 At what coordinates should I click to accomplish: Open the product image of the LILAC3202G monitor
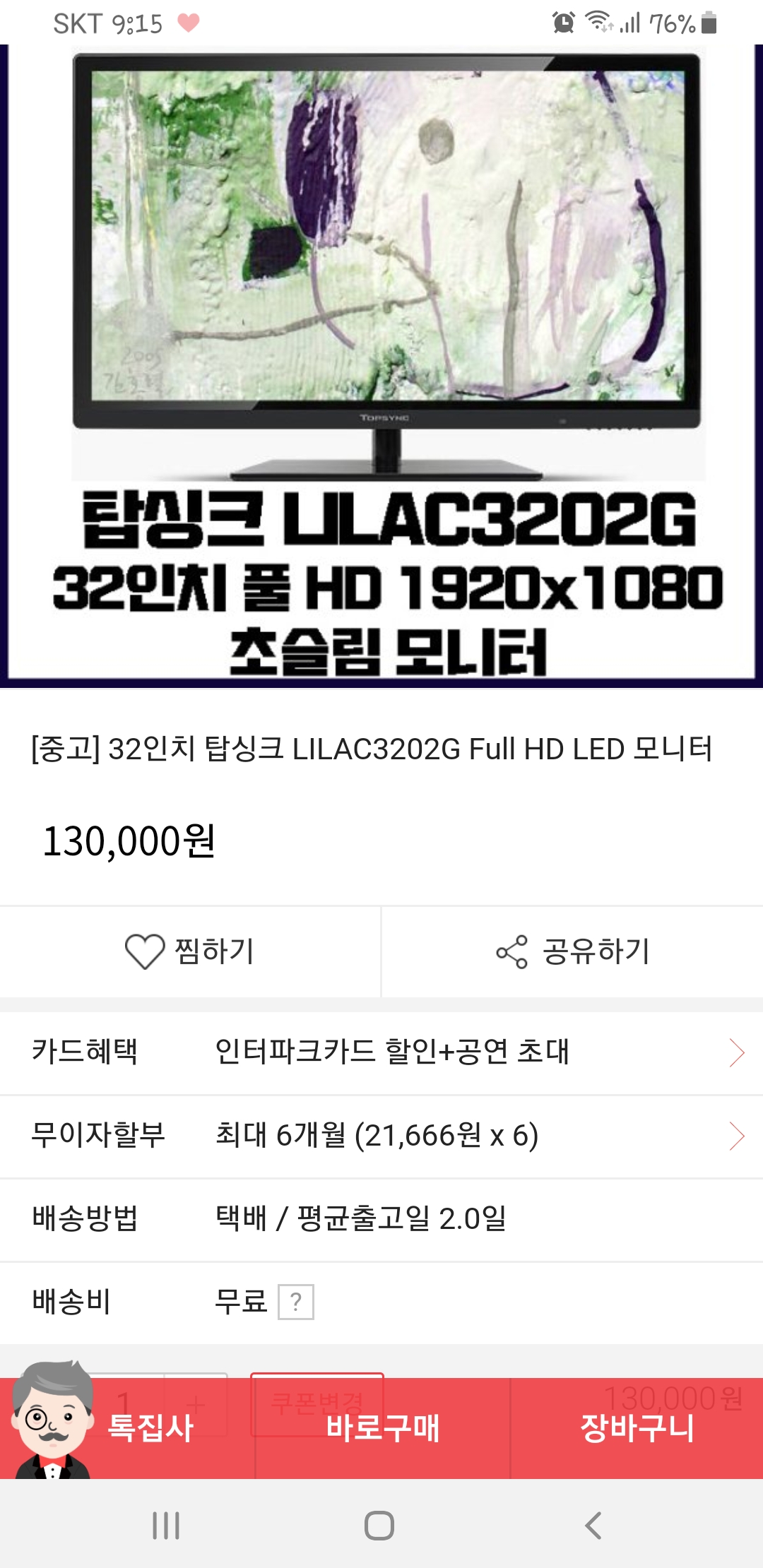[x=381, y=366]
